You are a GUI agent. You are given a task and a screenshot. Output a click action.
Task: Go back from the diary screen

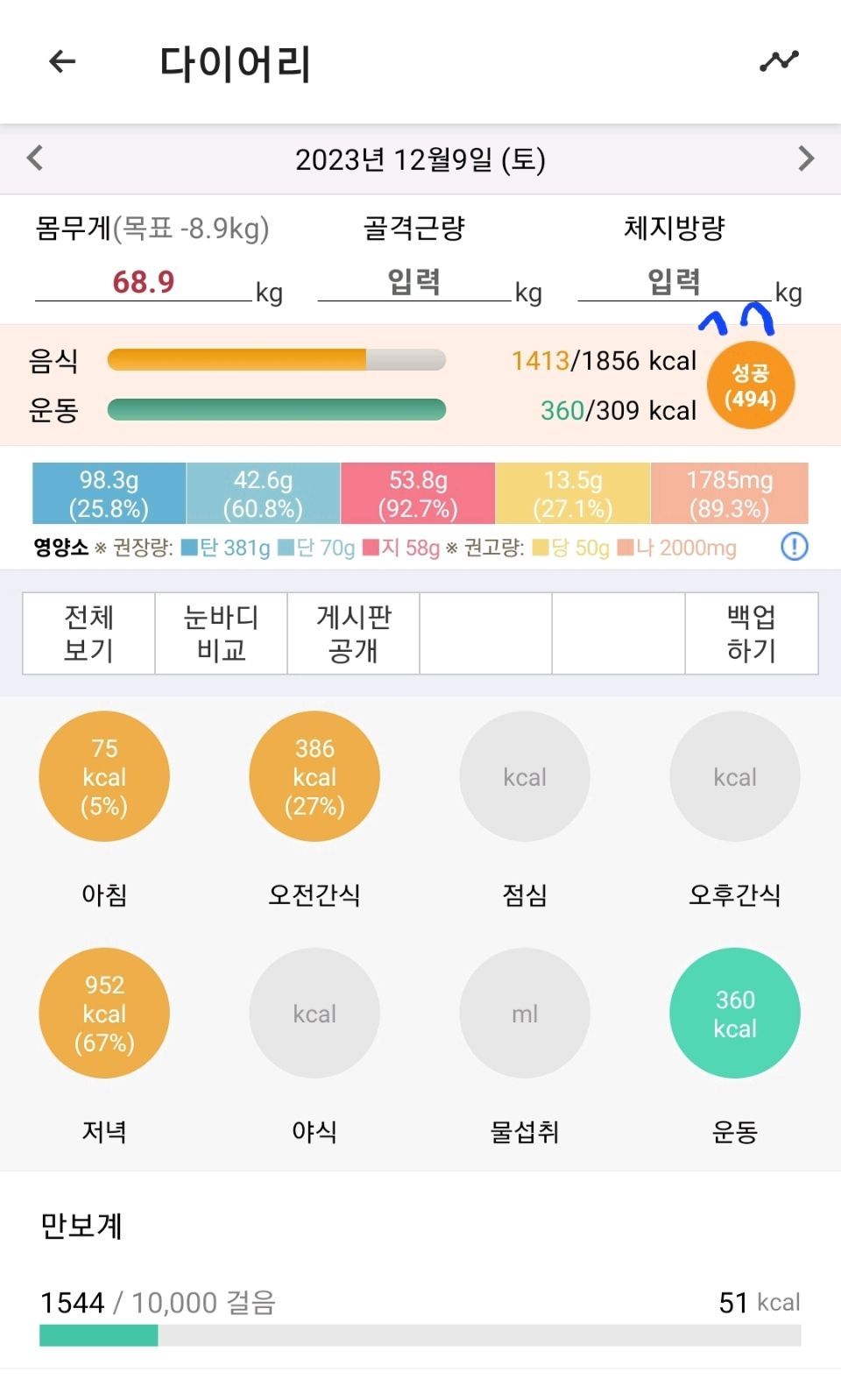62,61
